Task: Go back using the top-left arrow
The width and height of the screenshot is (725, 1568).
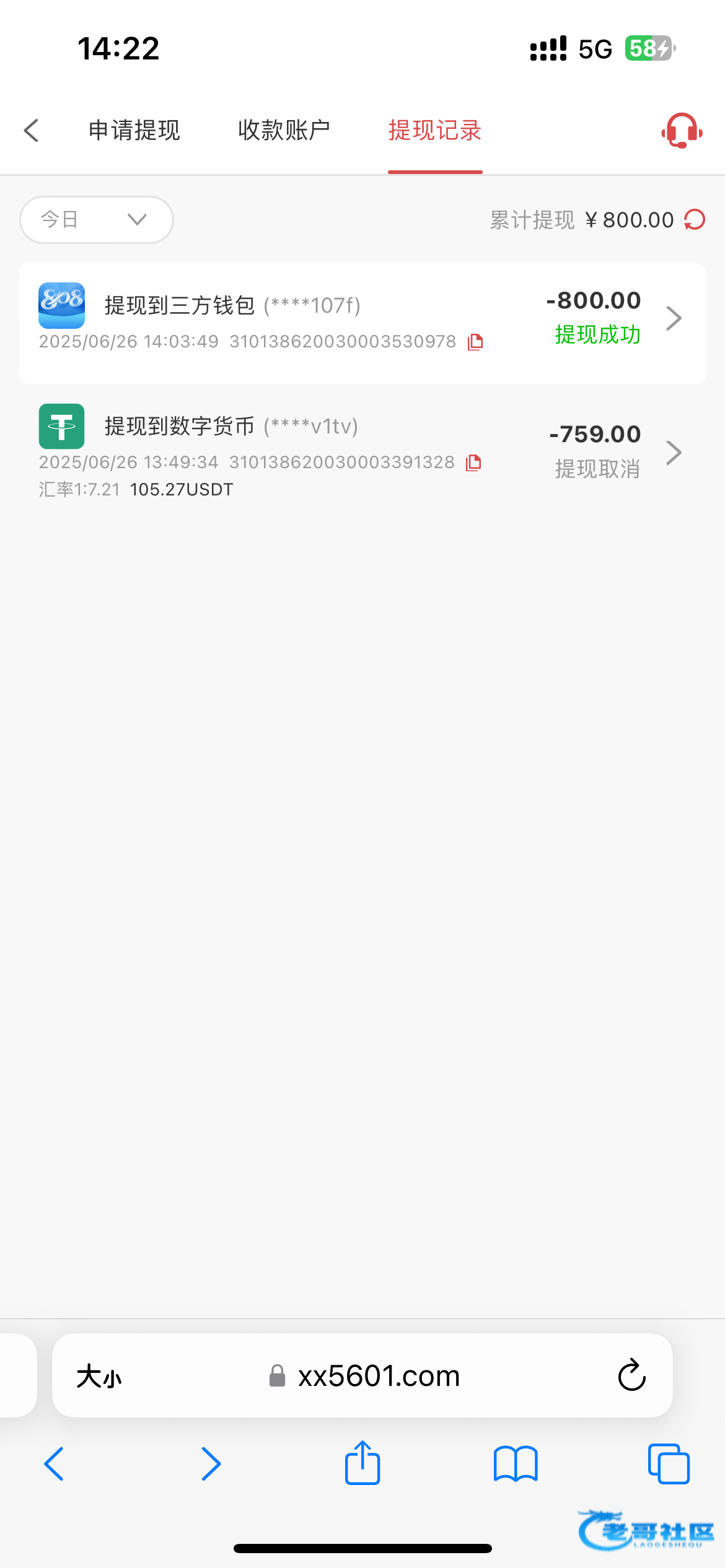Action: pyautogui.click(x=32, y=131)
